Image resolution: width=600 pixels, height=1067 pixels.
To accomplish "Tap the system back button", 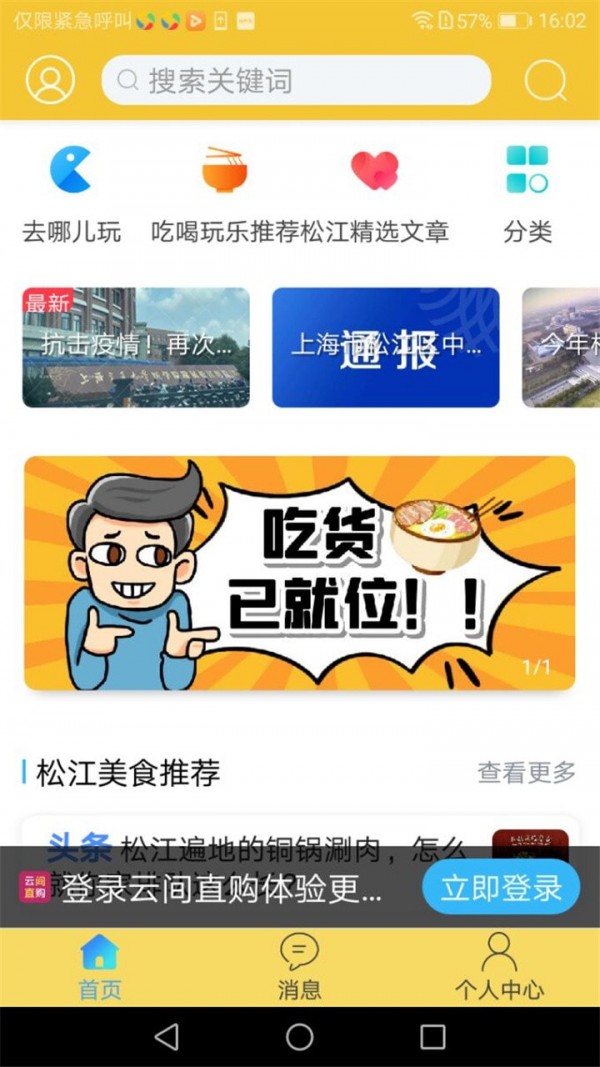I will [x=167, y=1037].
